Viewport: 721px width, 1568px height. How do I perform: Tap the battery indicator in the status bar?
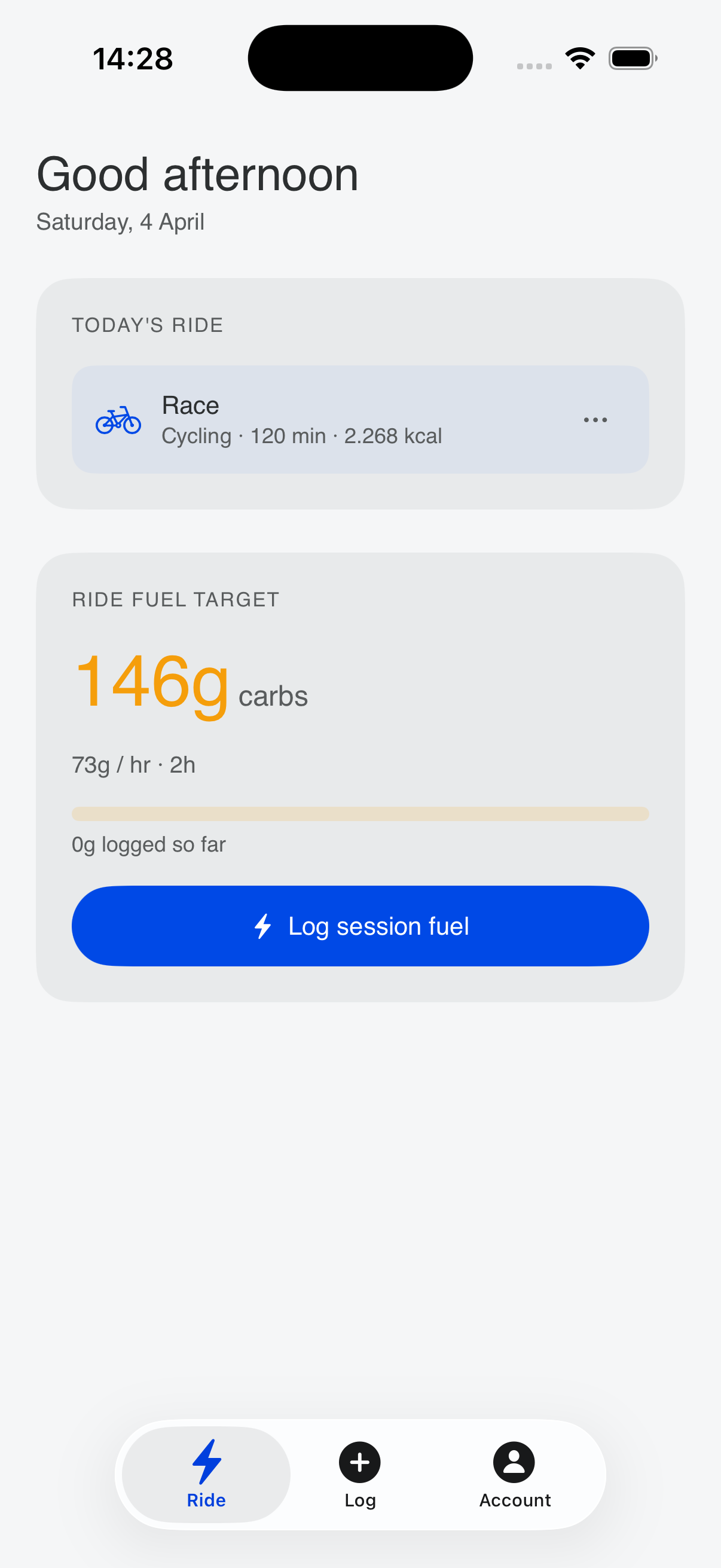(x=631, y=57)
